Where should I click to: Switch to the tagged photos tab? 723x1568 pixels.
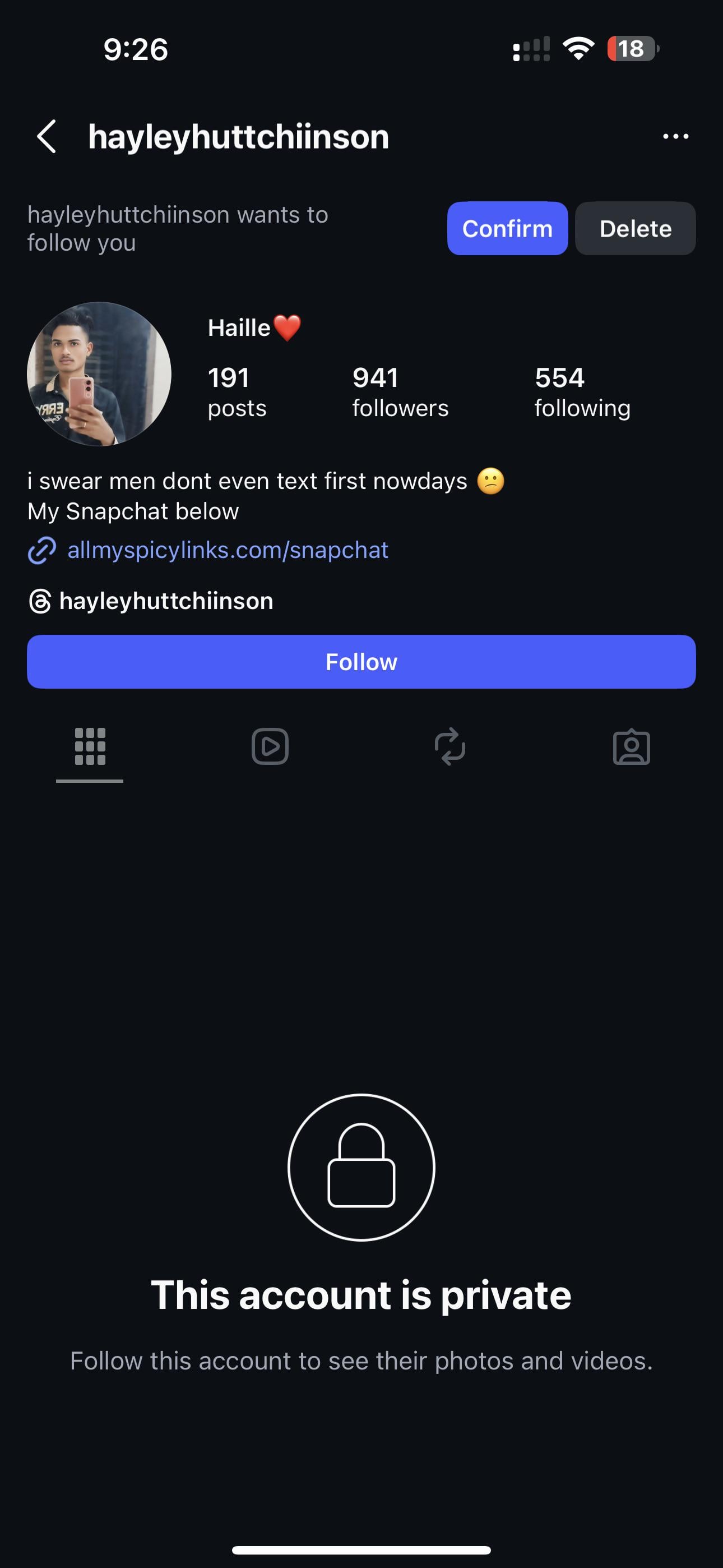coord(631,747)
